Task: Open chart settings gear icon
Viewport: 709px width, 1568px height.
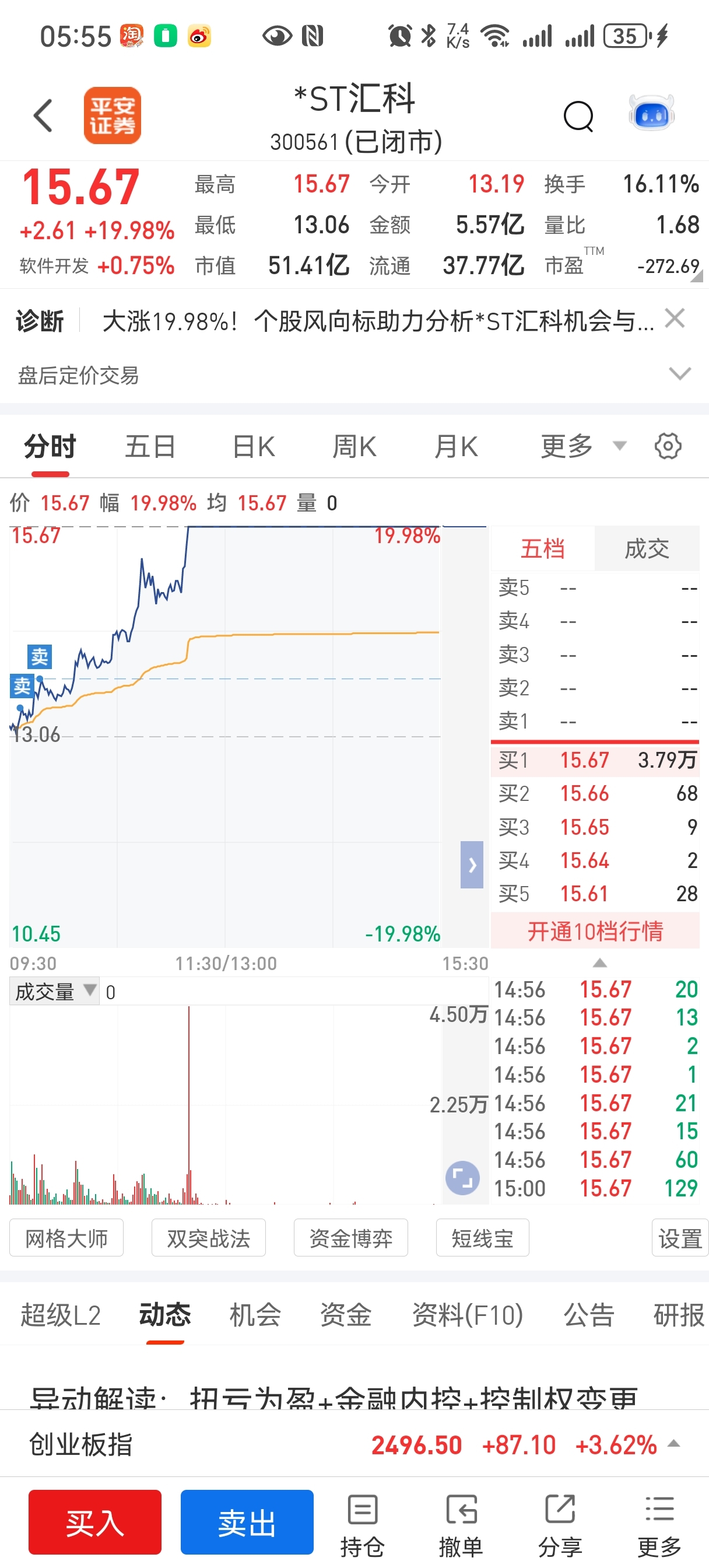Action: (x=668, y=446)
